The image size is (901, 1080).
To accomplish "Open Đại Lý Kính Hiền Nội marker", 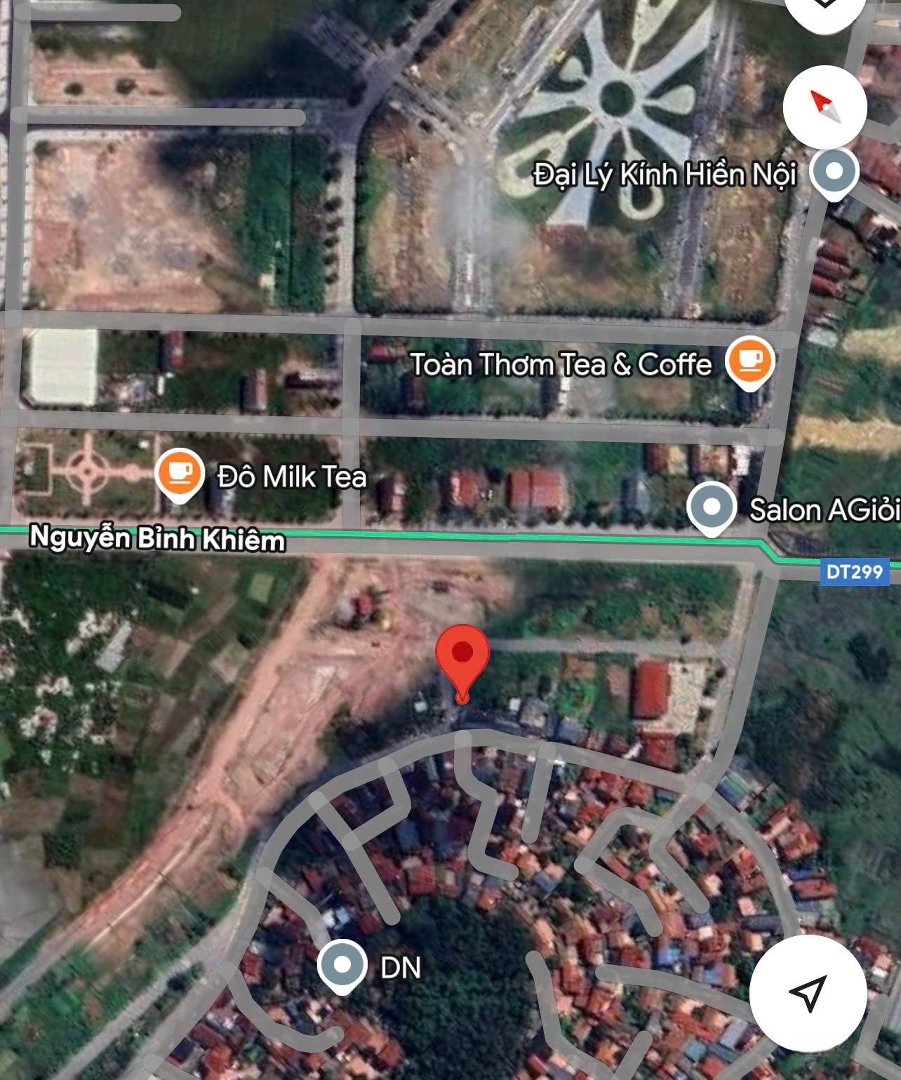I will coord(832,173).
